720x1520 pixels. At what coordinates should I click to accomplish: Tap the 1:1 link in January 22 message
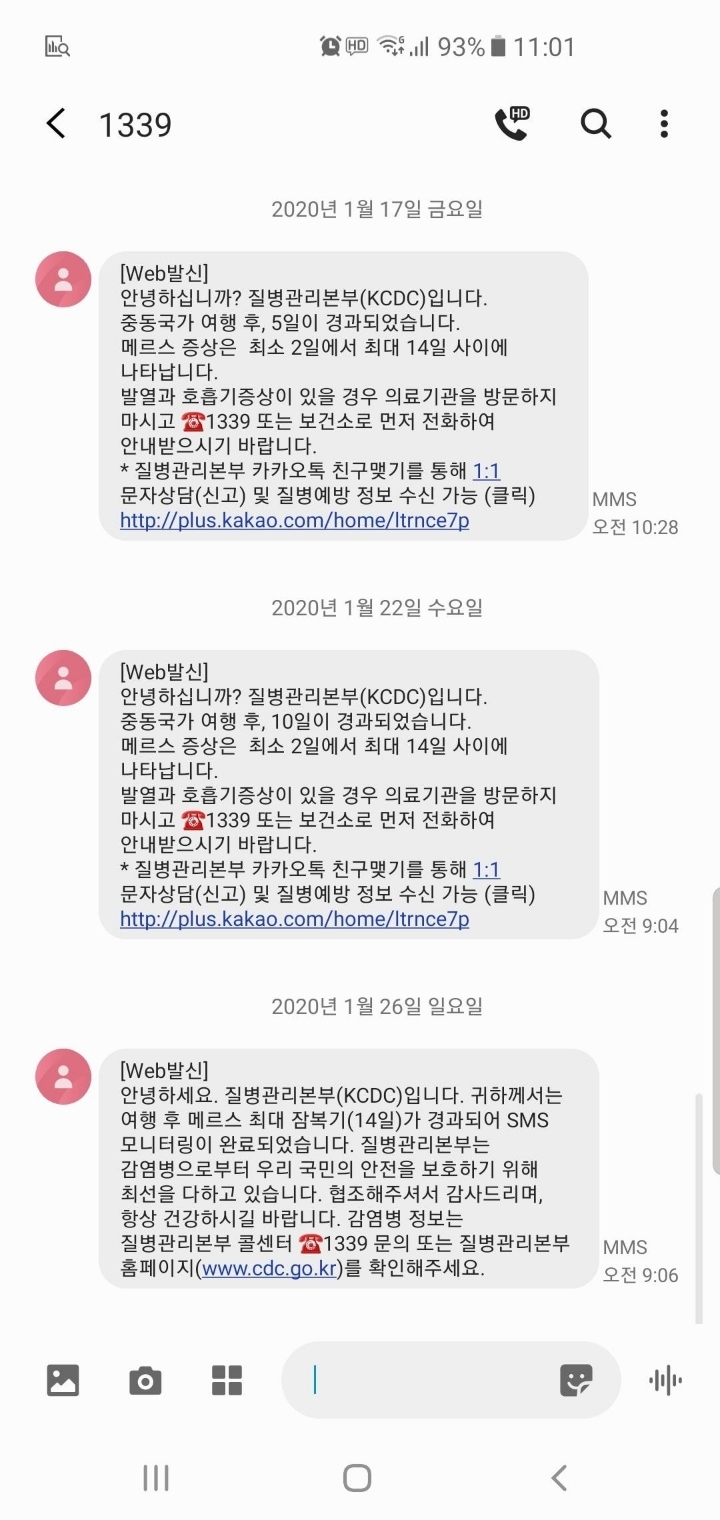[486, 869]
